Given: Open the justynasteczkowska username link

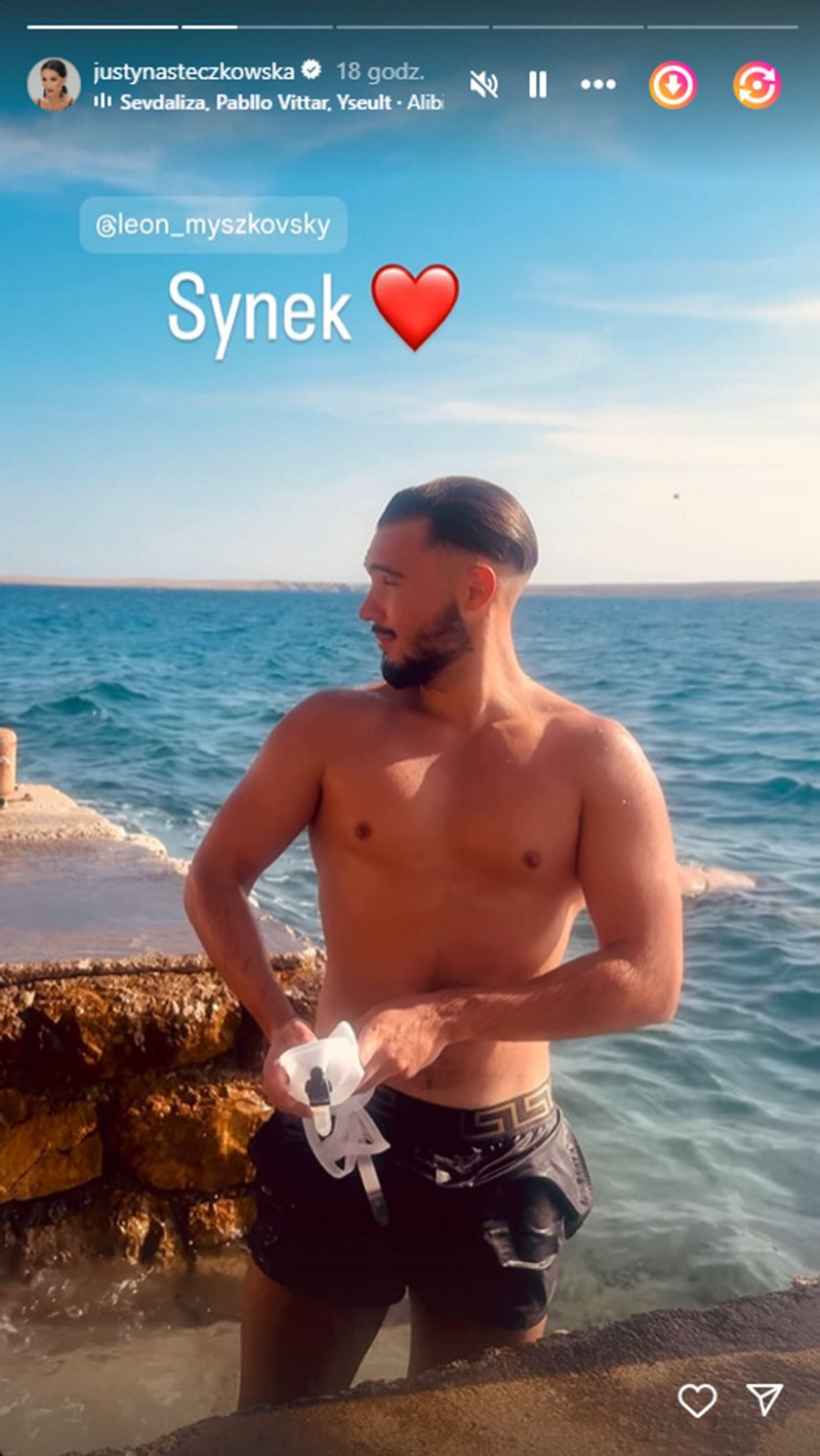Looking at the screenshot, I should 193,71.
